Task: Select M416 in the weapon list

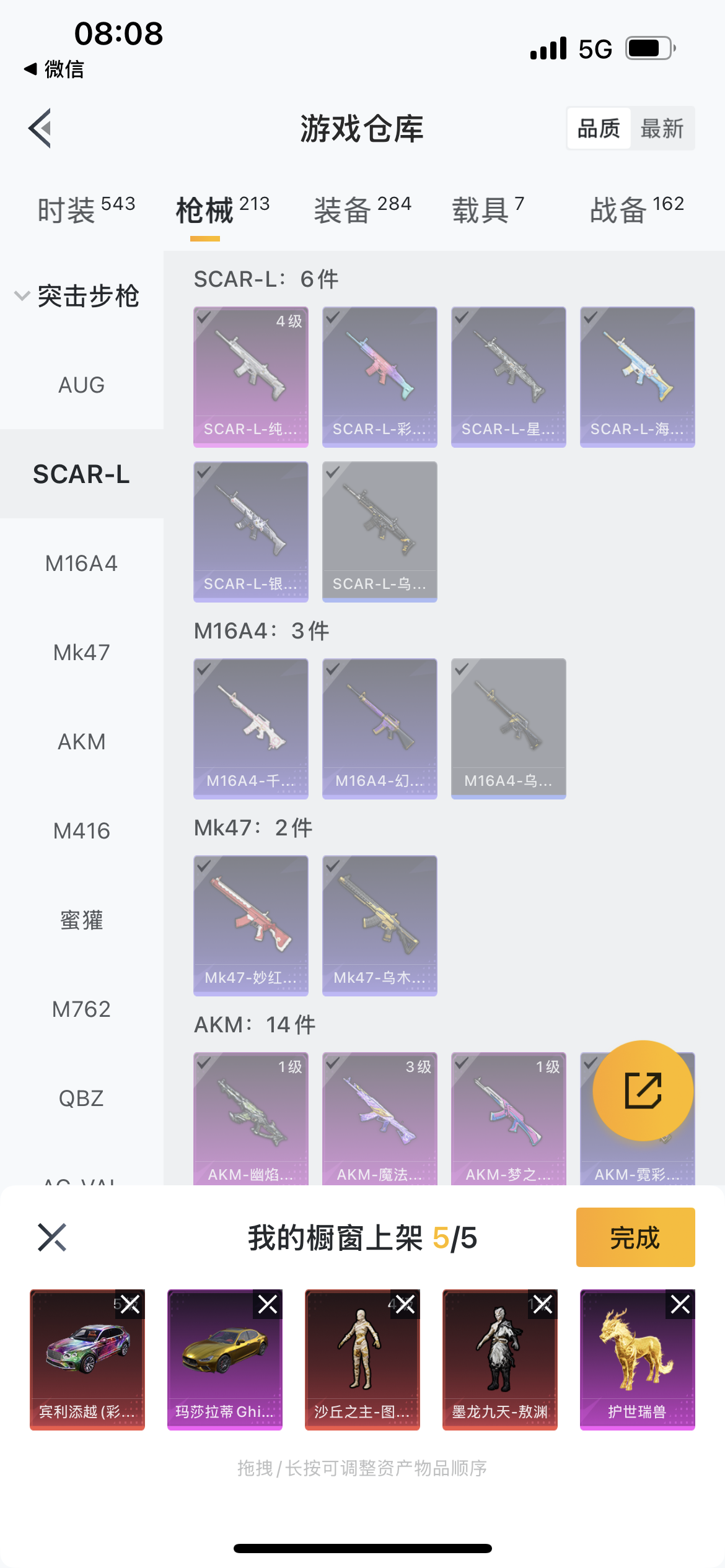Action: tap(81, 831)
